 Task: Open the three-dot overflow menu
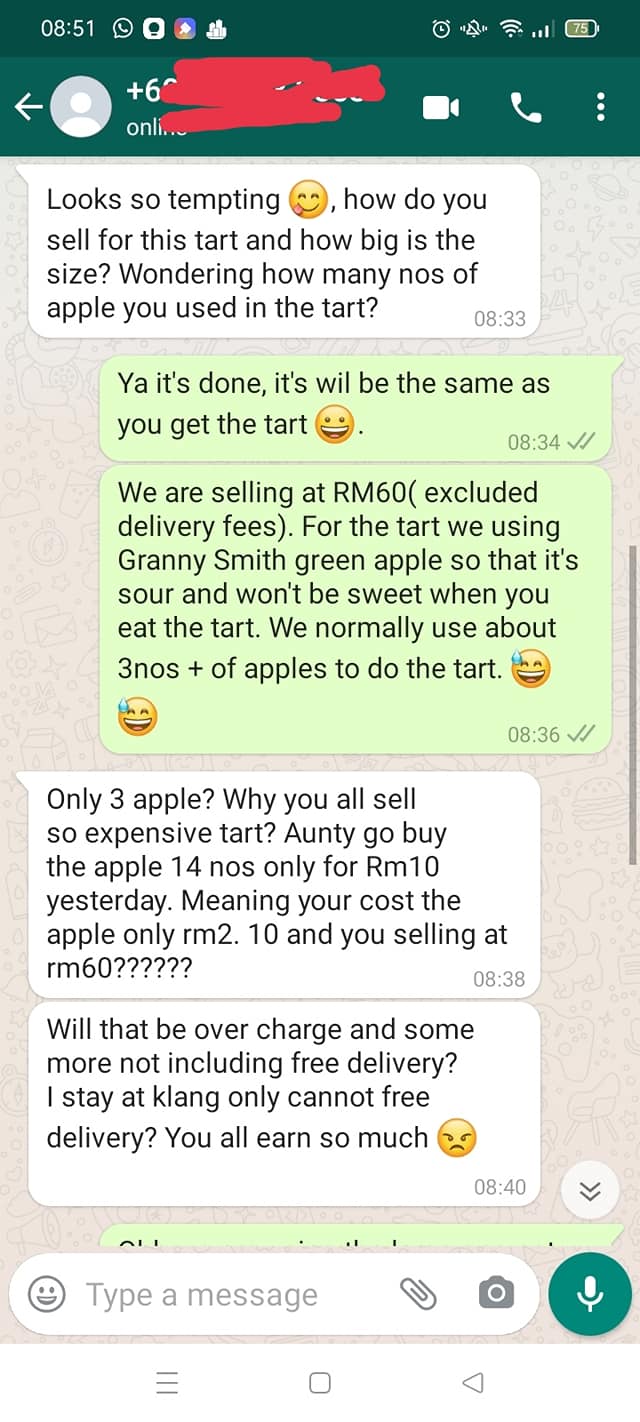600,107
